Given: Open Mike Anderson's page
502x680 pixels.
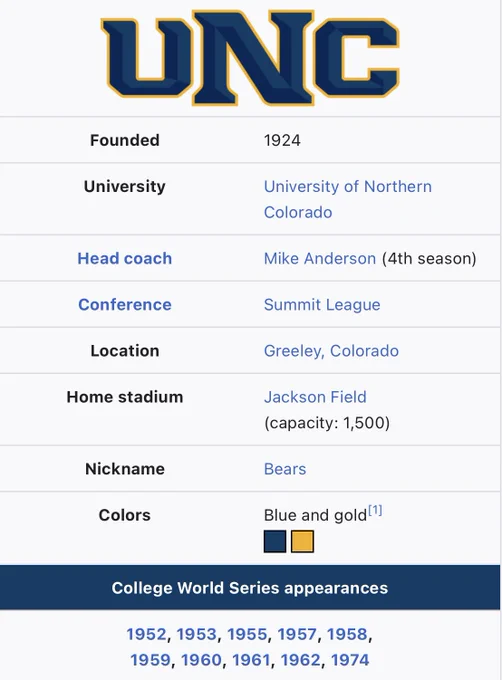Looking at the screenshot, I should click(x=320, y=258).
